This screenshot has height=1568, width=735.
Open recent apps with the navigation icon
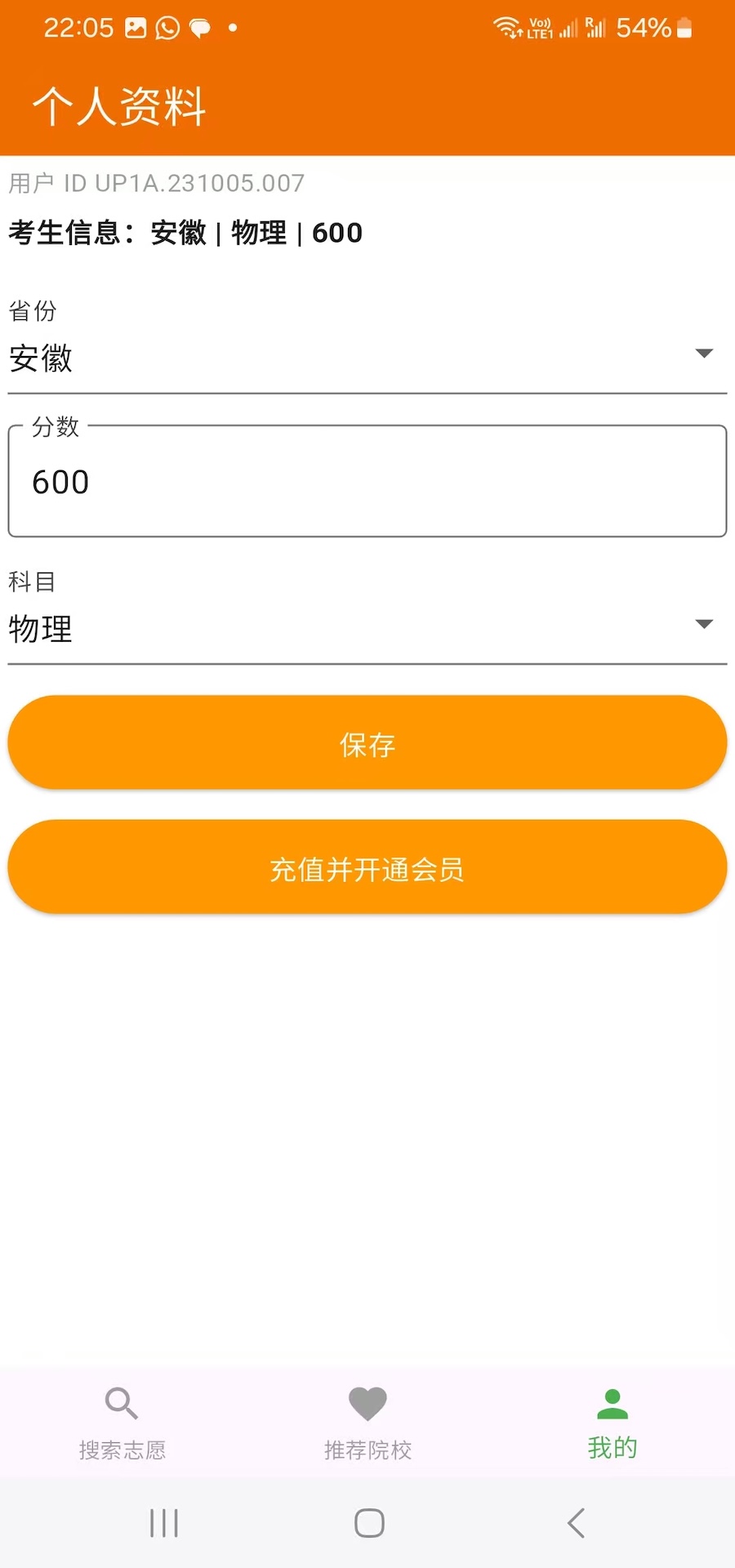[163, 1521]
